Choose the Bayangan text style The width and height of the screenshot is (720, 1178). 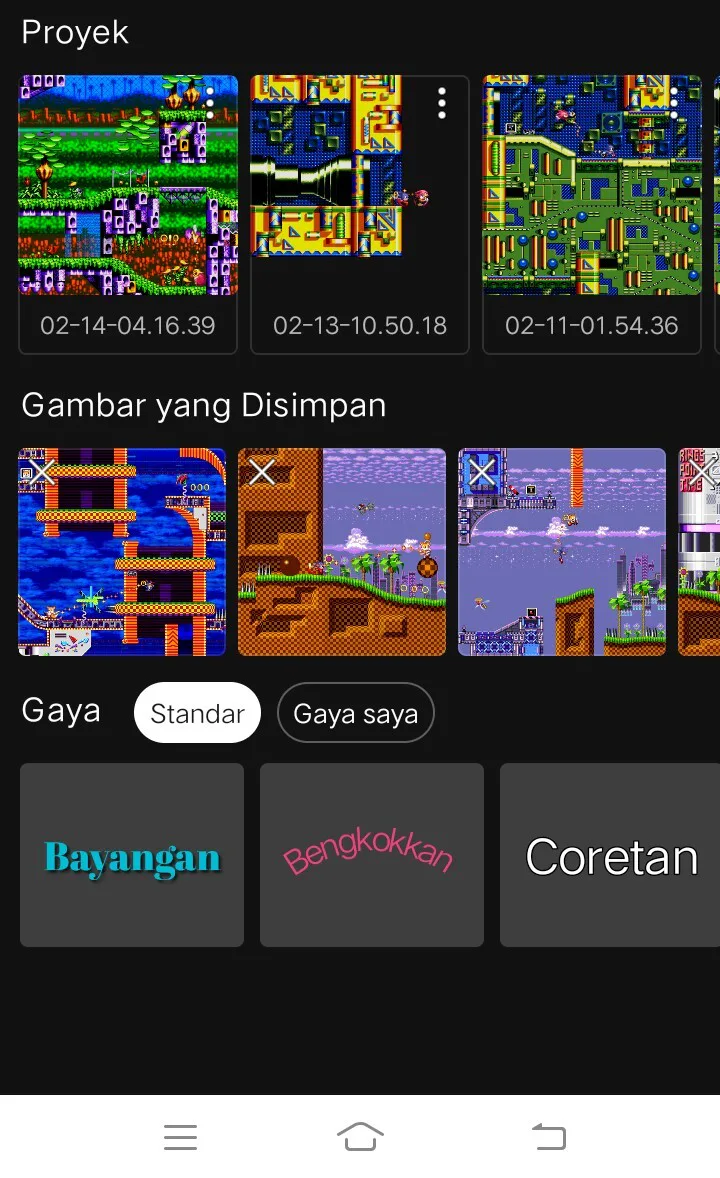click(132, 855)
